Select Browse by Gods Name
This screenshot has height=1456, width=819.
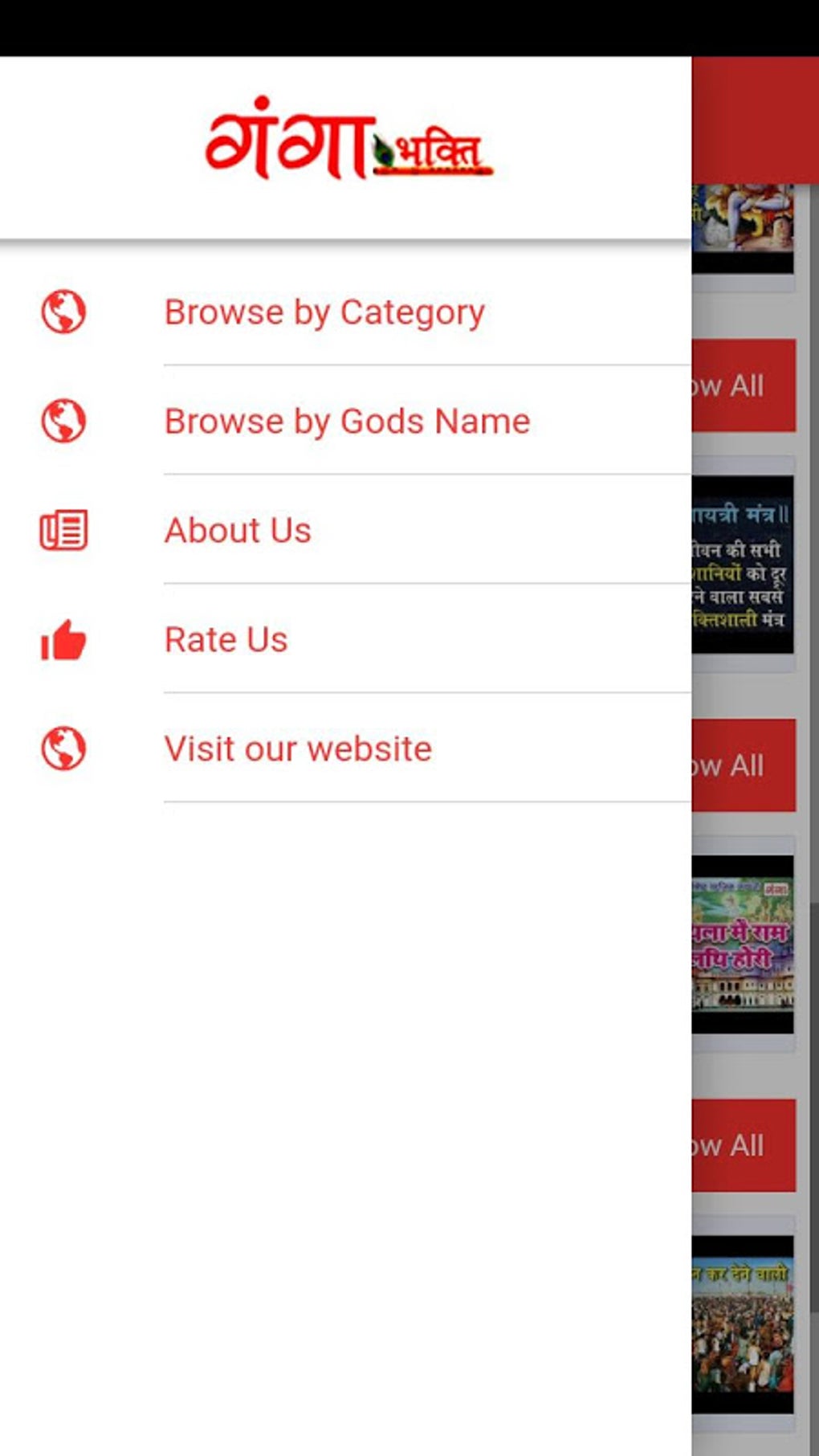click(x=347, y=422)
